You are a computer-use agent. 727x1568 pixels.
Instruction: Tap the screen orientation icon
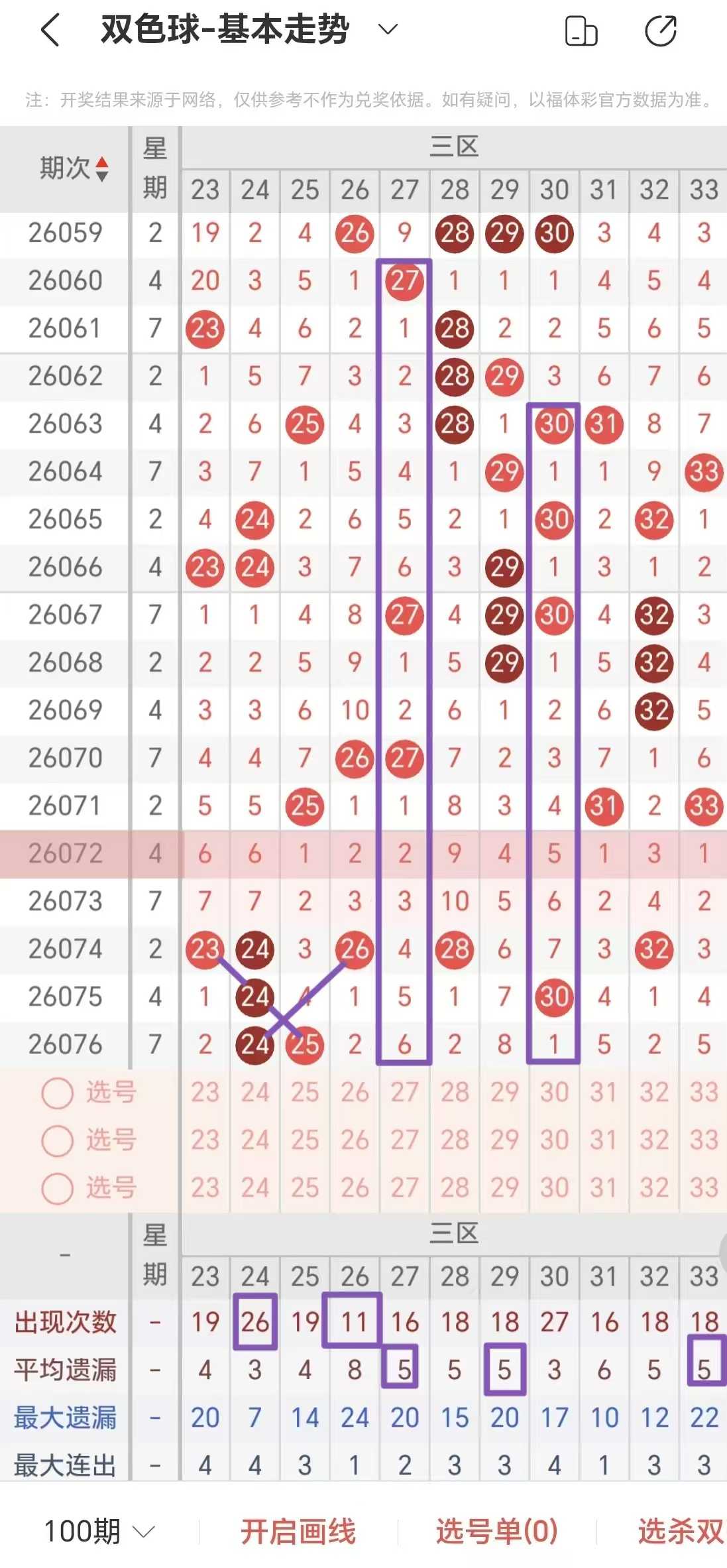pos(581,30)
